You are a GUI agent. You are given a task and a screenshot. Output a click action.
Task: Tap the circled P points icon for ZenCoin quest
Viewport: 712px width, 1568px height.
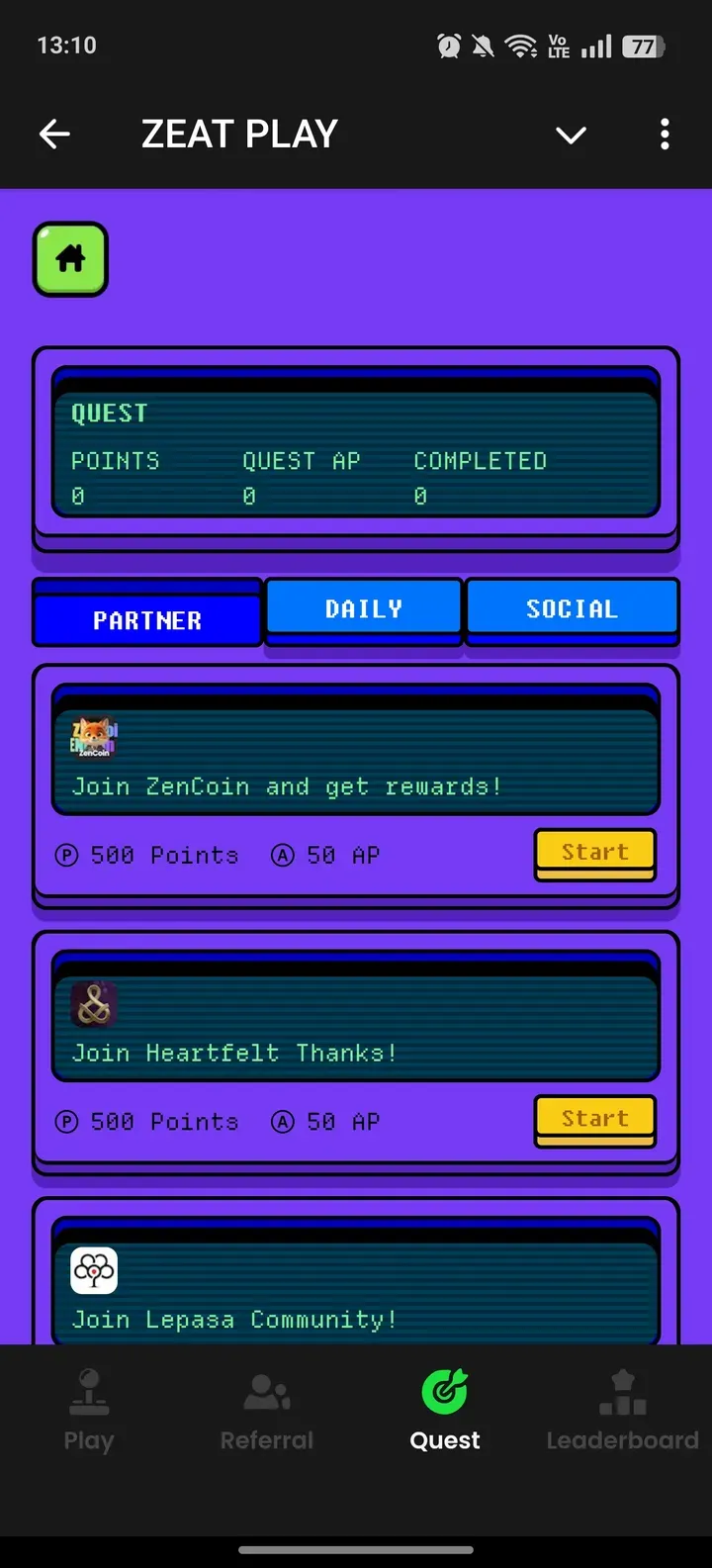[65, 855]
